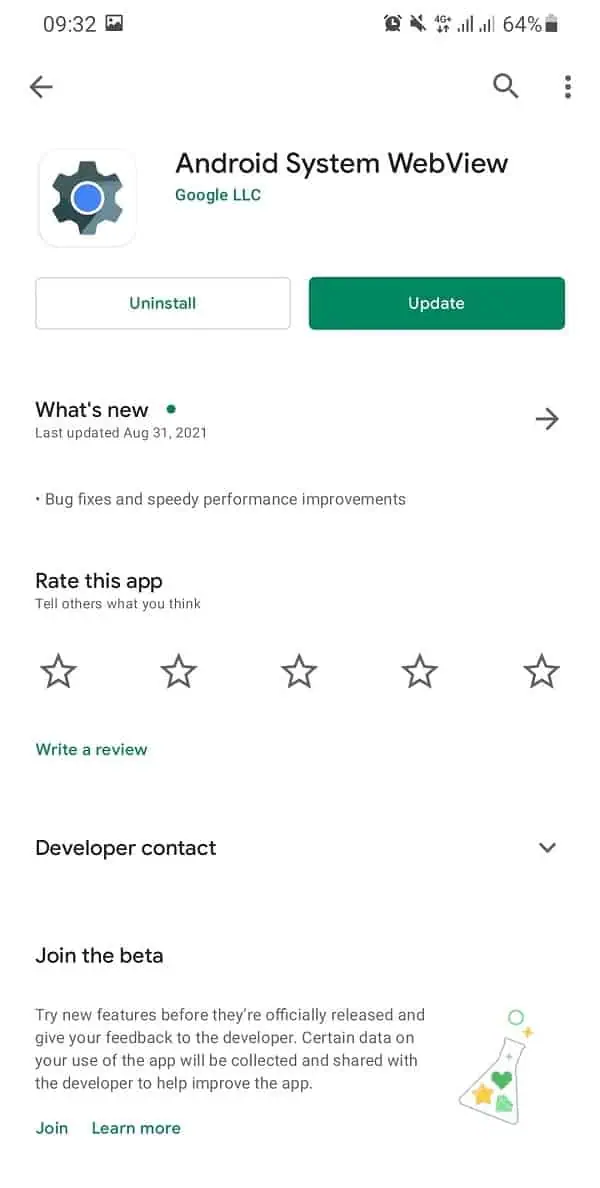Open What's new details arrow
Screen dimensions: 600x1188
pos(547,419)
